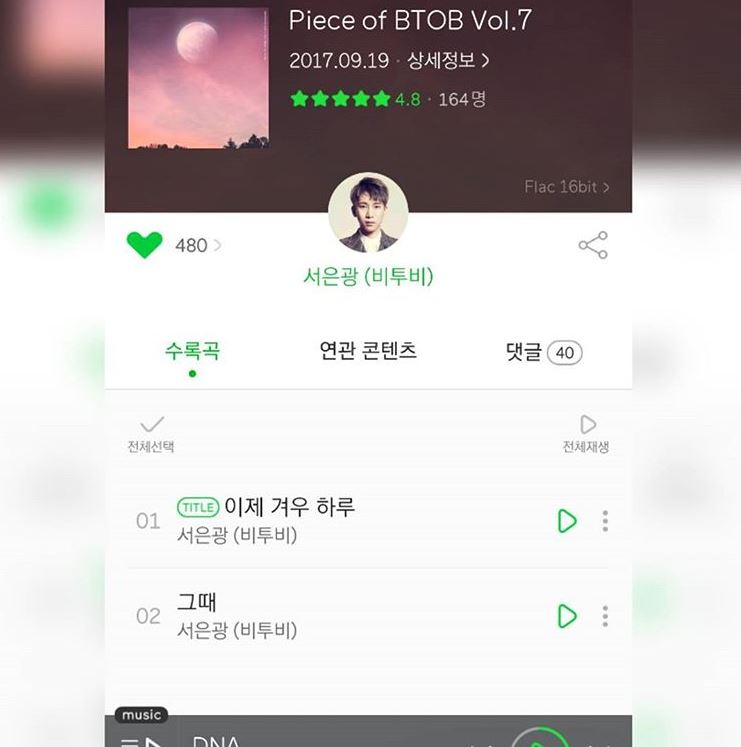
Task: Switch to the 댓글 comments tab
Action: coord(543,352)
